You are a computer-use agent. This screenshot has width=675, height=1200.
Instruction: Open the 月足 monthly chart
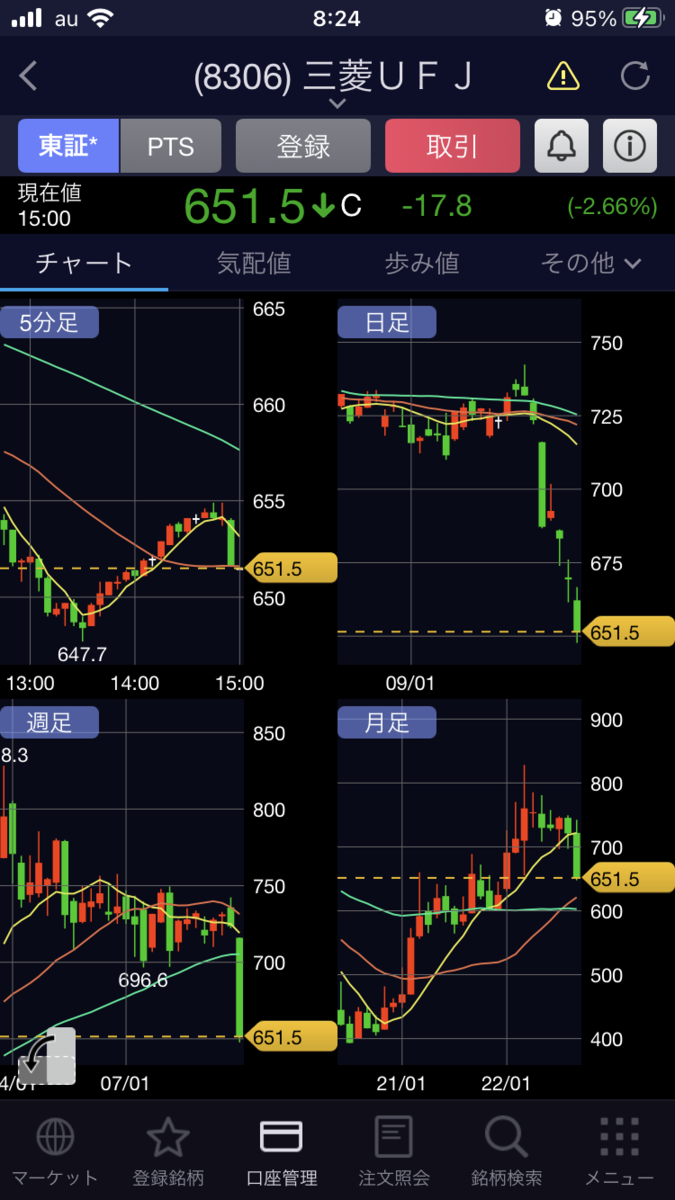pos(387,722)
